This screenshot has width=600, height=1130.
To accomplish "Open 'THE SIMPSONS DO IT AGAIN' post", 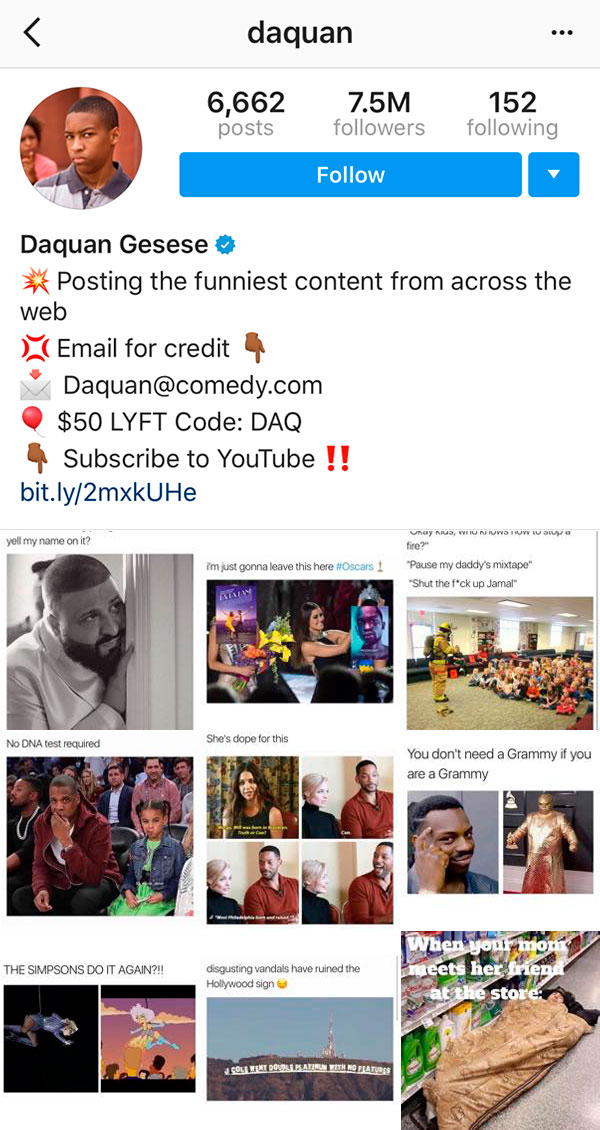I will click(100, 1030).
